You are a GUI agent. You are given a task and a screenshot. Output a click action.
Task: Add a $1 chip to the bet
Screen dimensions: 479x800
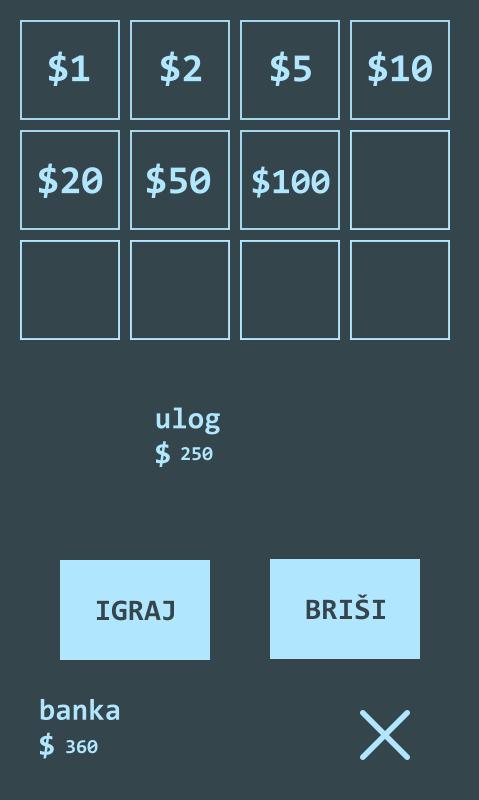point(70,70)
